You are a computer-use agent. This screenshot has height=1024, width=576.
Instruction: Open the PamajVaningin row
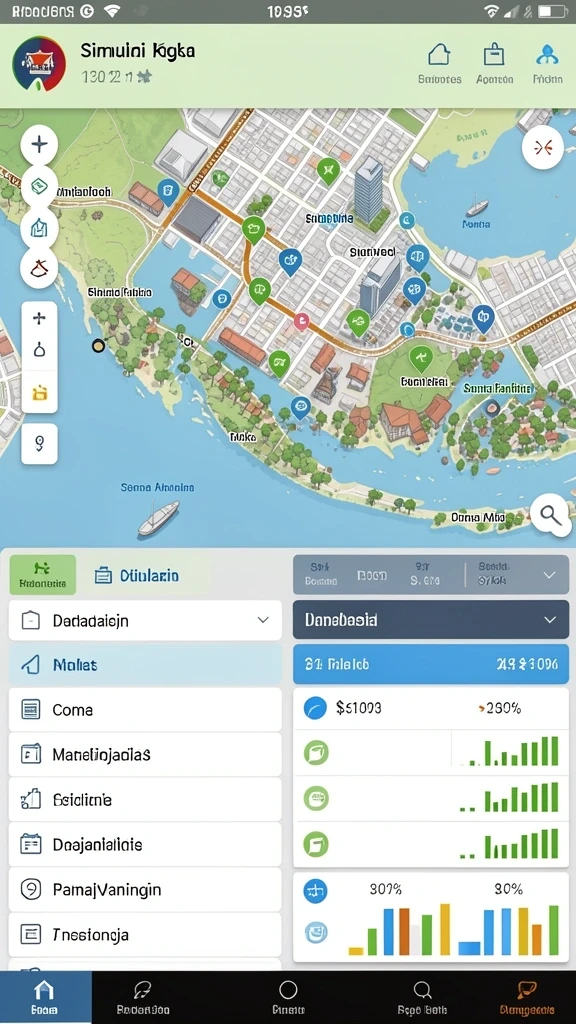point(145,889)
